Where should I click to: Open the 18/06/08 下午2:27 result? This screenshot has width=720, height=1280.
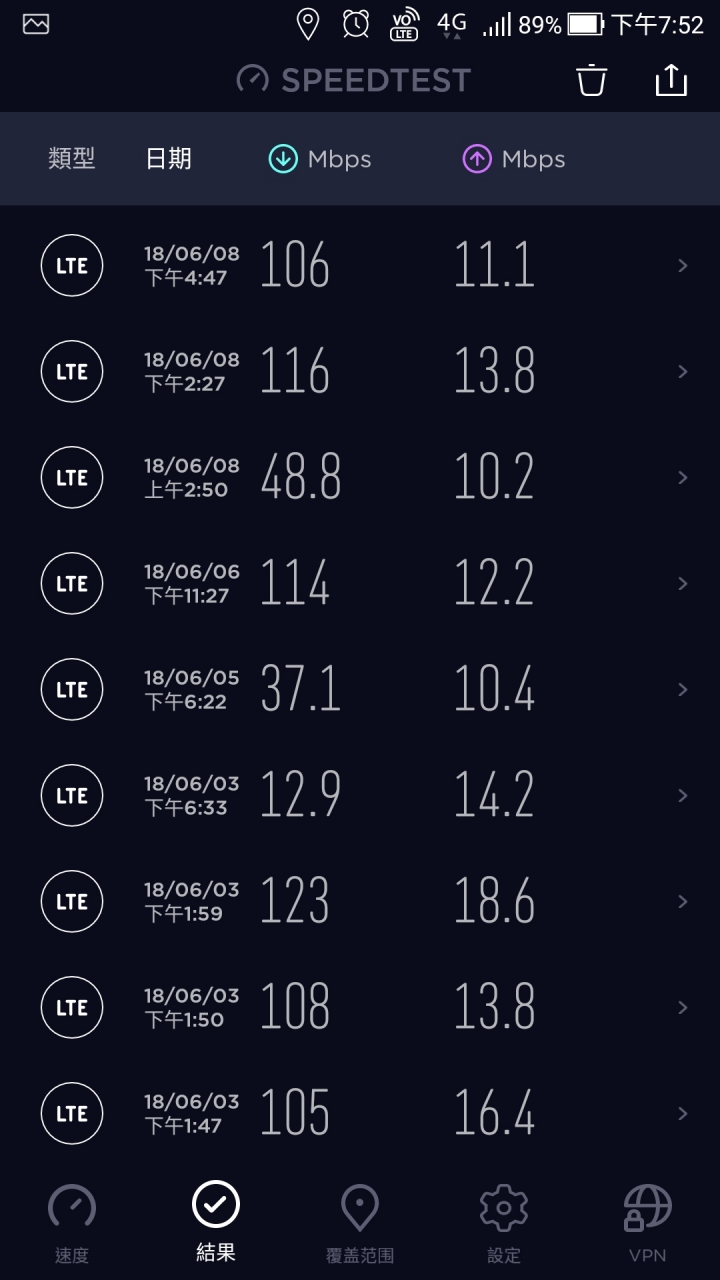[360, 371]
